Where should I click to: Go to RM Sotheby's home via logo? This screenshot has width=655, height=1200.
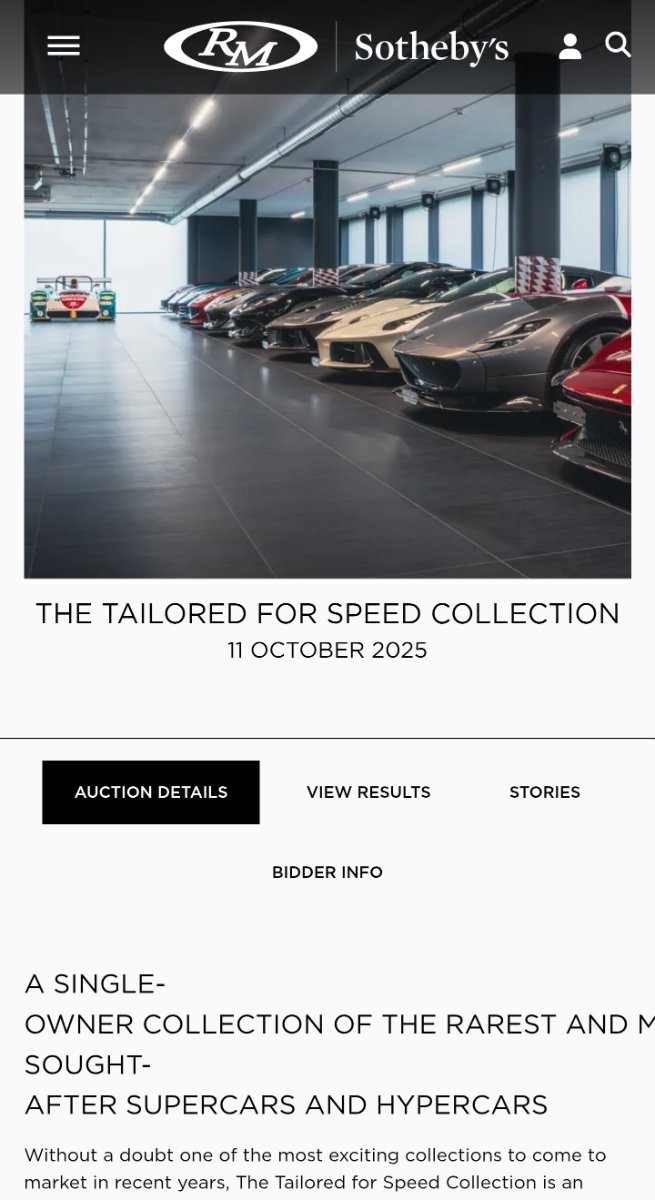(336, 47)
